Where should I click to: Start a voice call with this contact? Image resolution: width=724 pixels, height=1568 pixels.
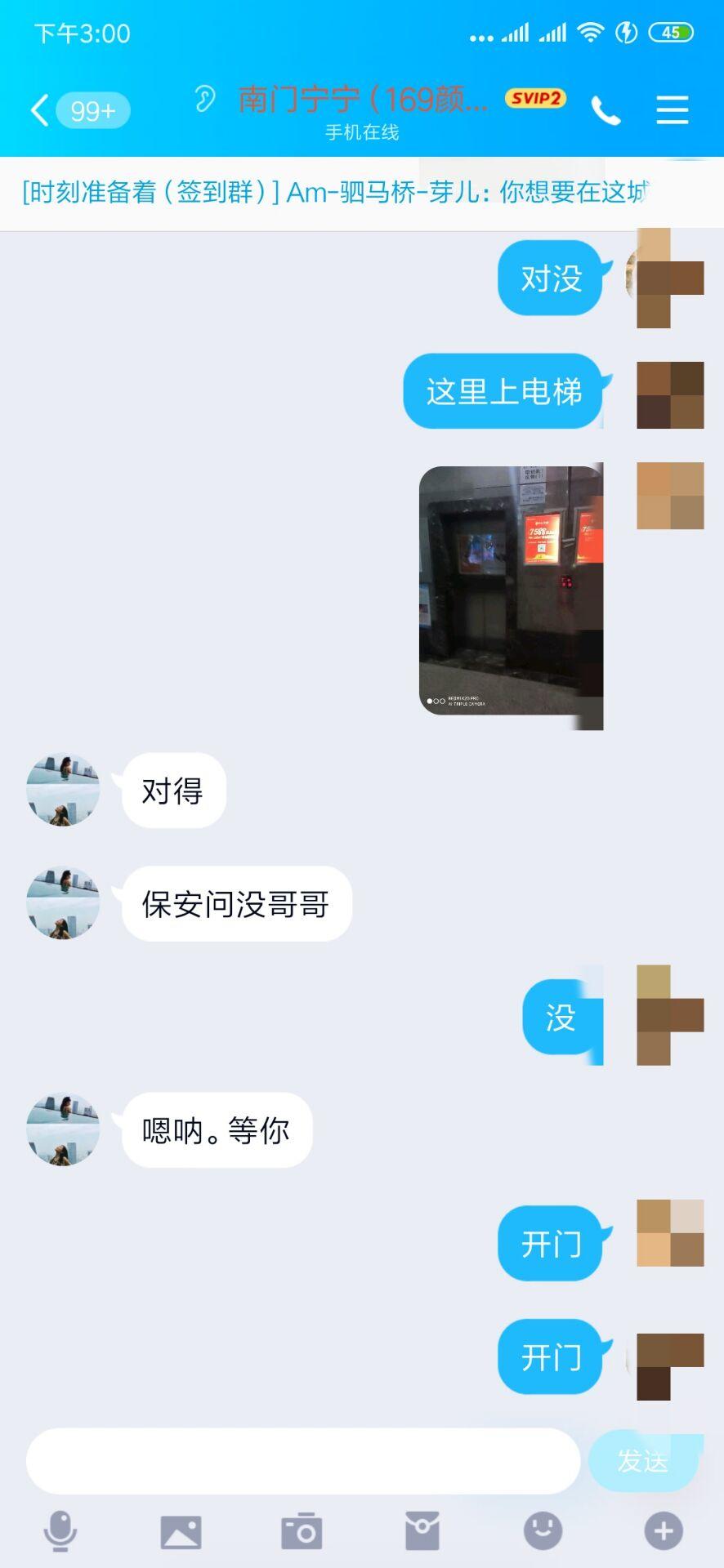coord(606,110)
